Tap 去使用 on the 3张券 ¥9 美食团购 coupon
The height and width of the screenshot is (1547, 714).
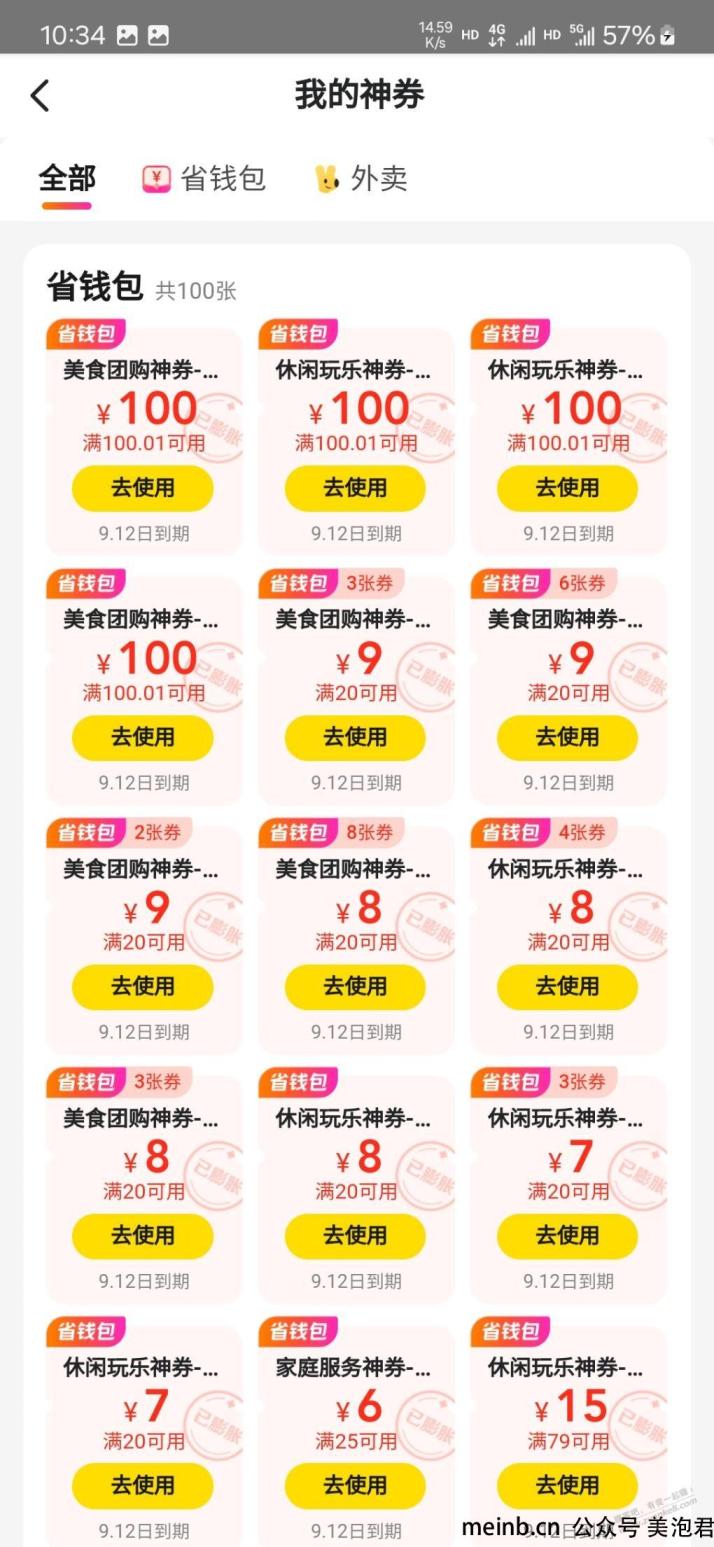tap(355, 738)
